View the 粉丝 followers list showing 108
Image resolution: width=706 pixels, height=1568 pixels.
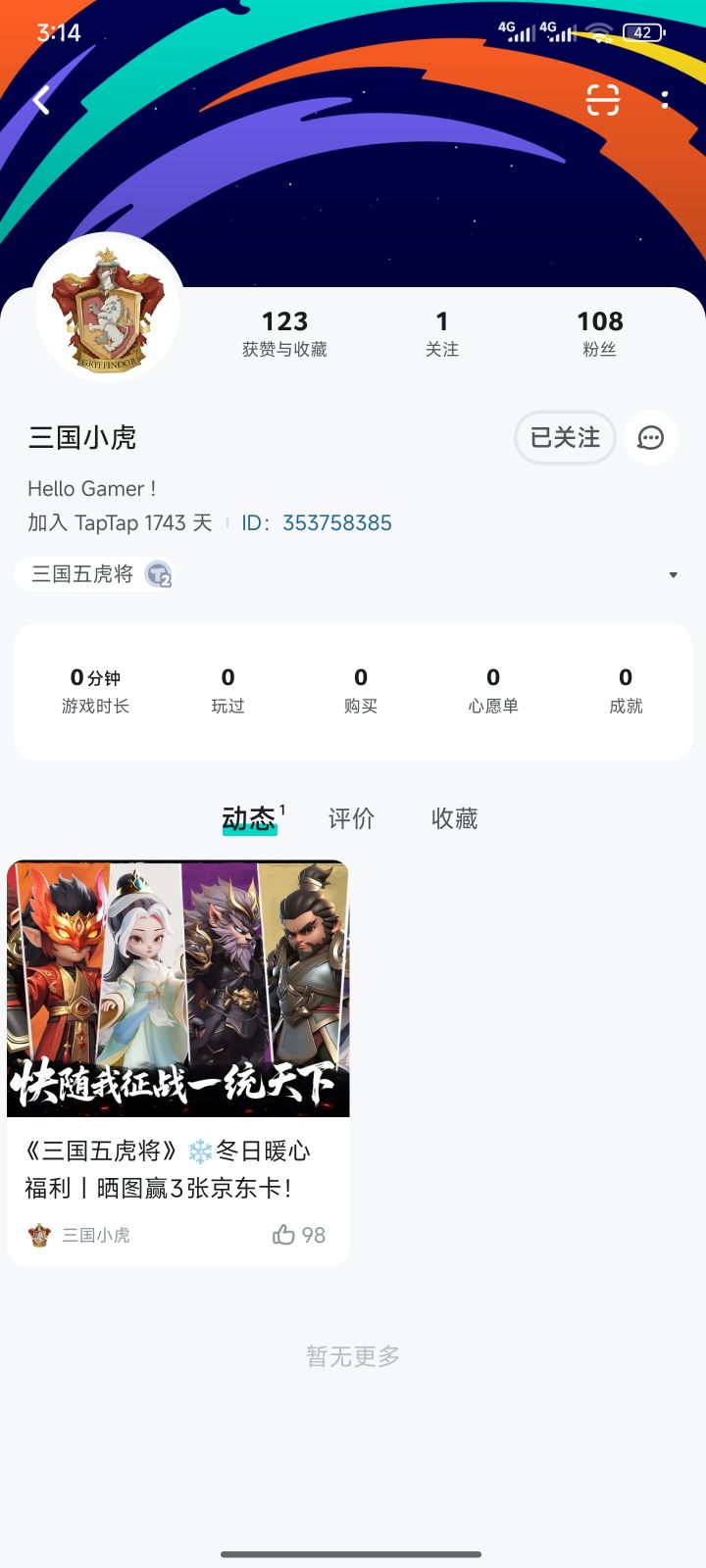coord(600,331)
